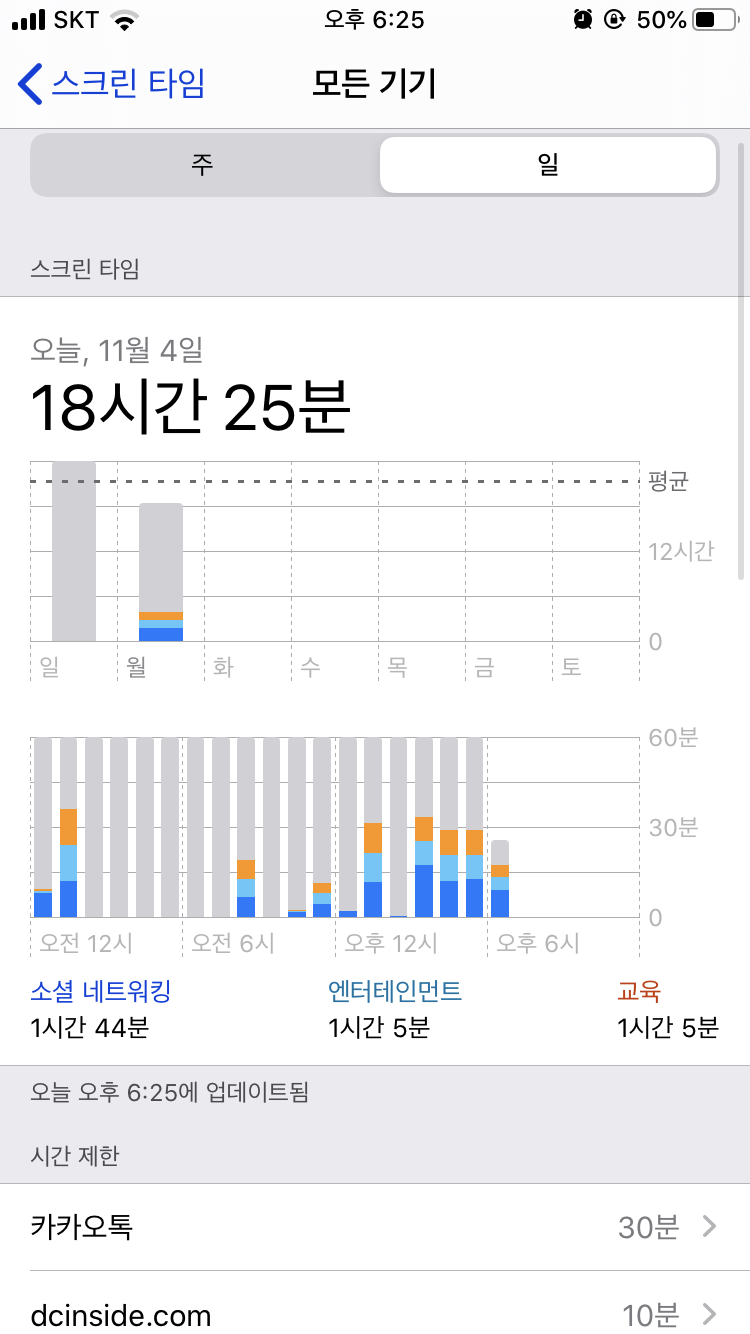Select Sunday's bar in the weekly chart
This screenshot has width=750, height=1334.
[73, 552]
